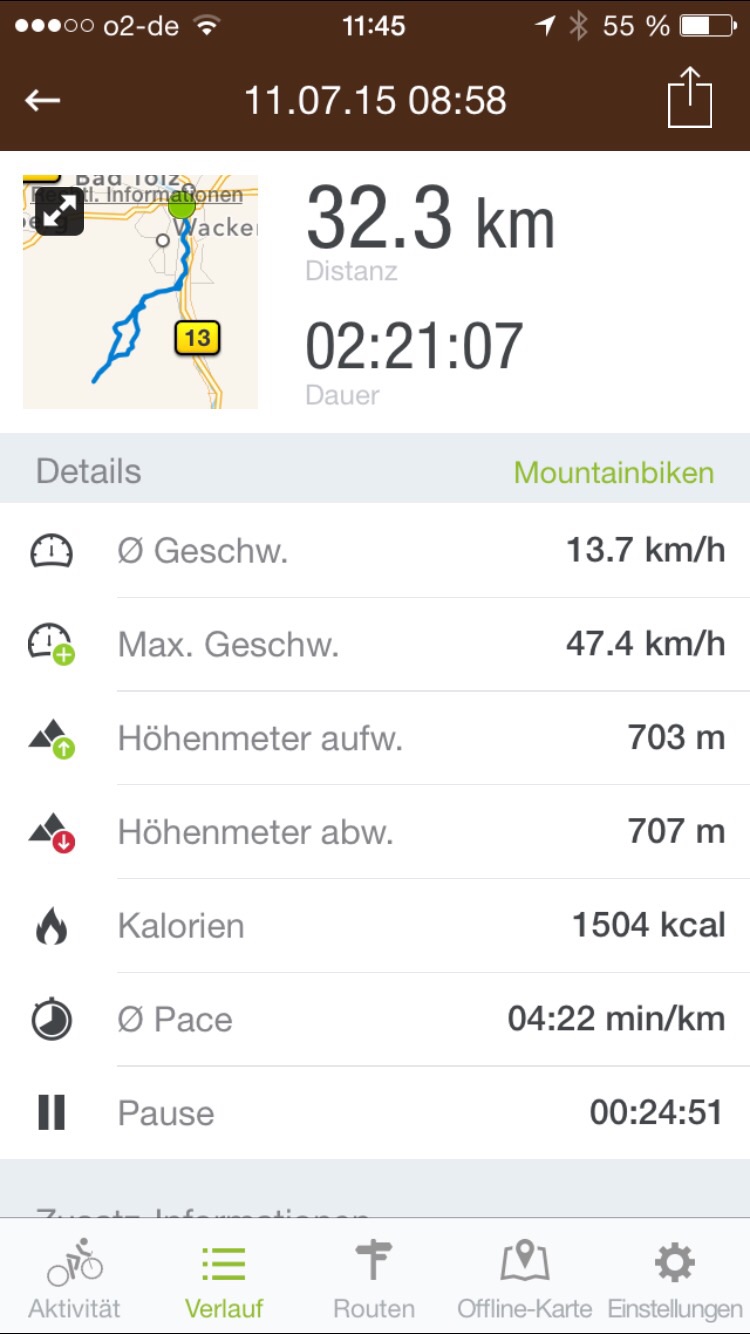Open the route map thumbnail
The height and width of the screenshot is (1334, 750).
click(140, 292)
